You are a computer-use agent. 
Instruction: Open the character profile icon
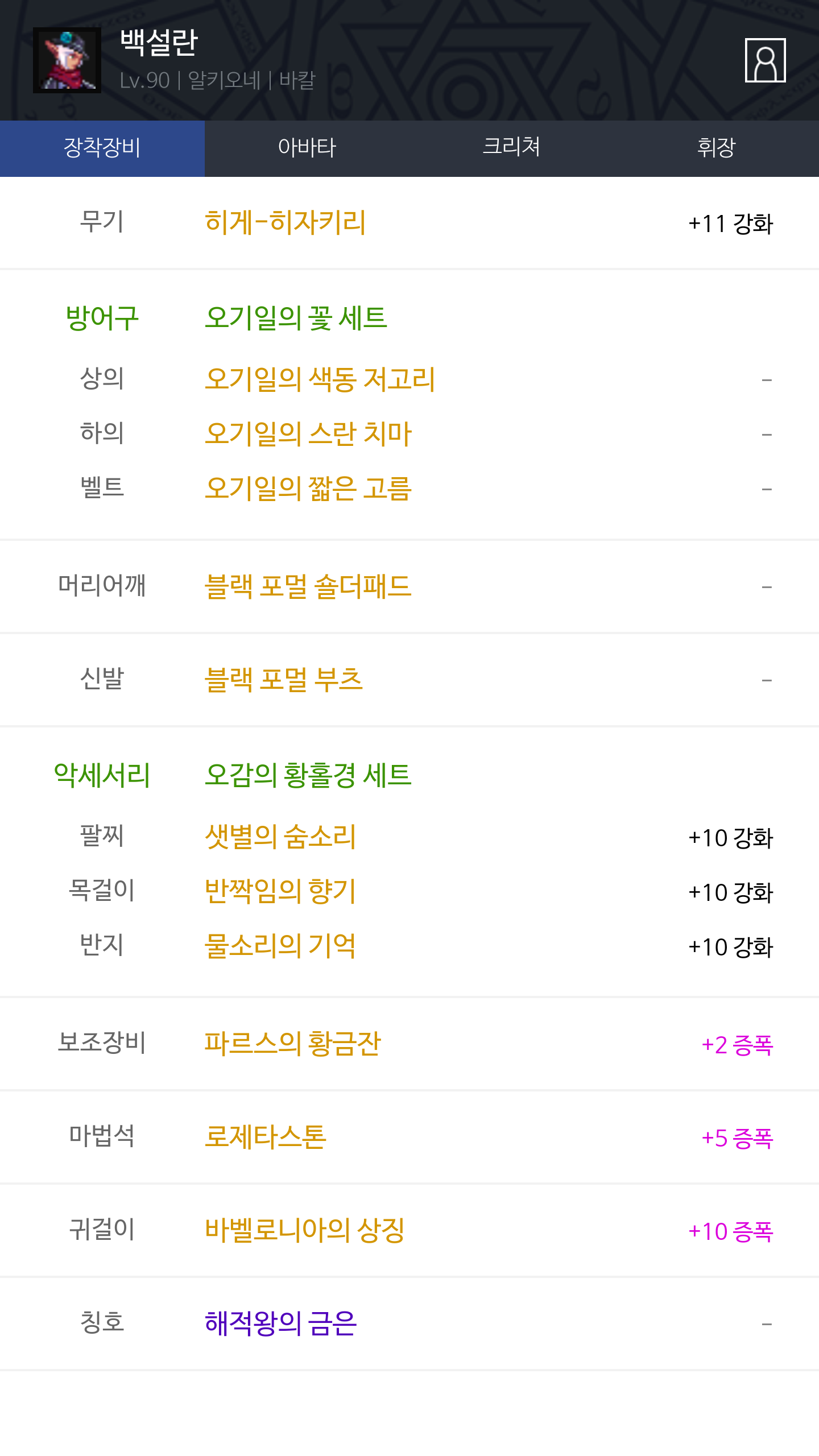point(765,60)
